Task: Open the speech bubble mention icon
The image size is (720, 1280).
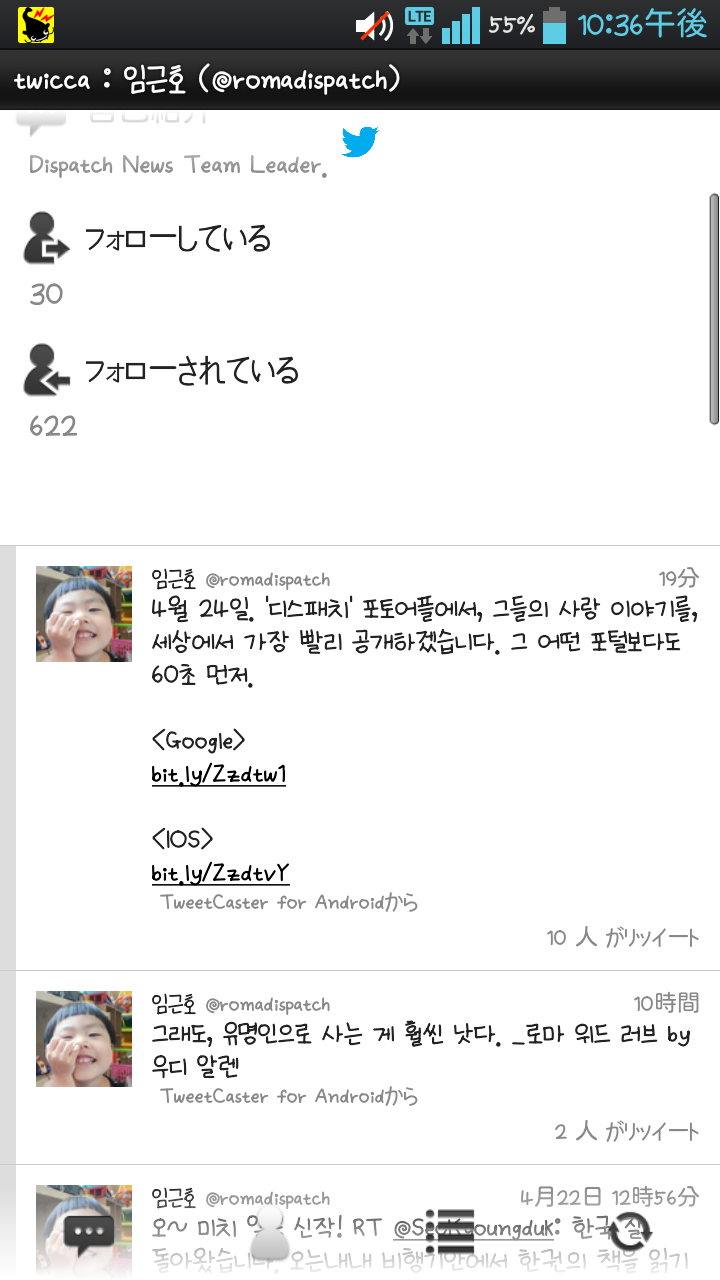Action: tap(89, 1232)
